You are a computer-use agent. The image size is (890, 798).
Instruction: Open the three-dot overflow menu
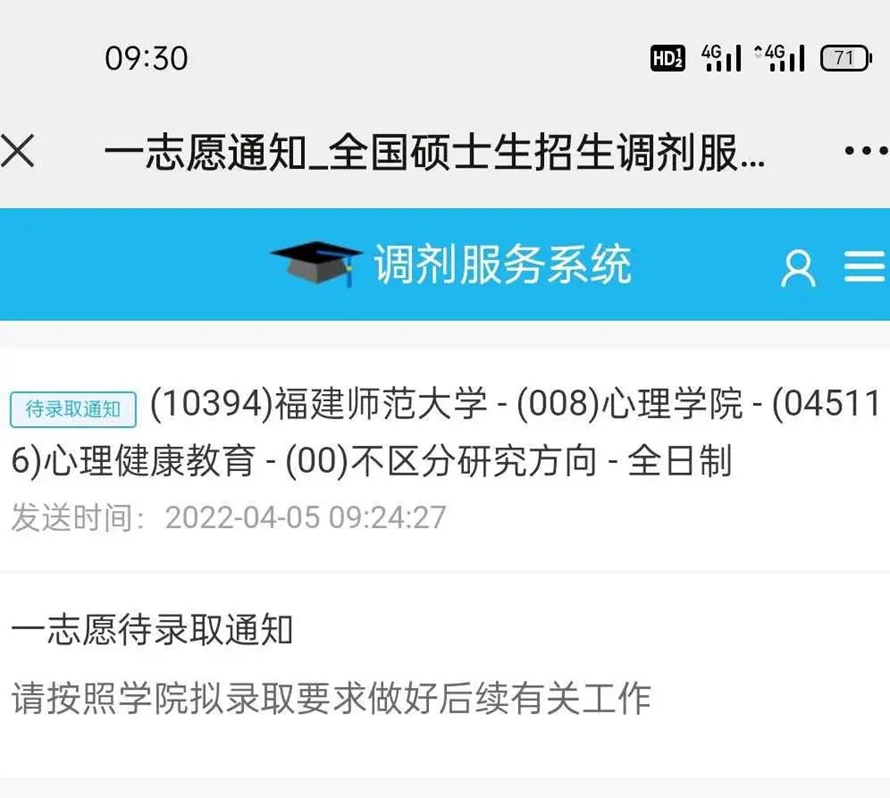pyautogui.click(x=864, y=152)
